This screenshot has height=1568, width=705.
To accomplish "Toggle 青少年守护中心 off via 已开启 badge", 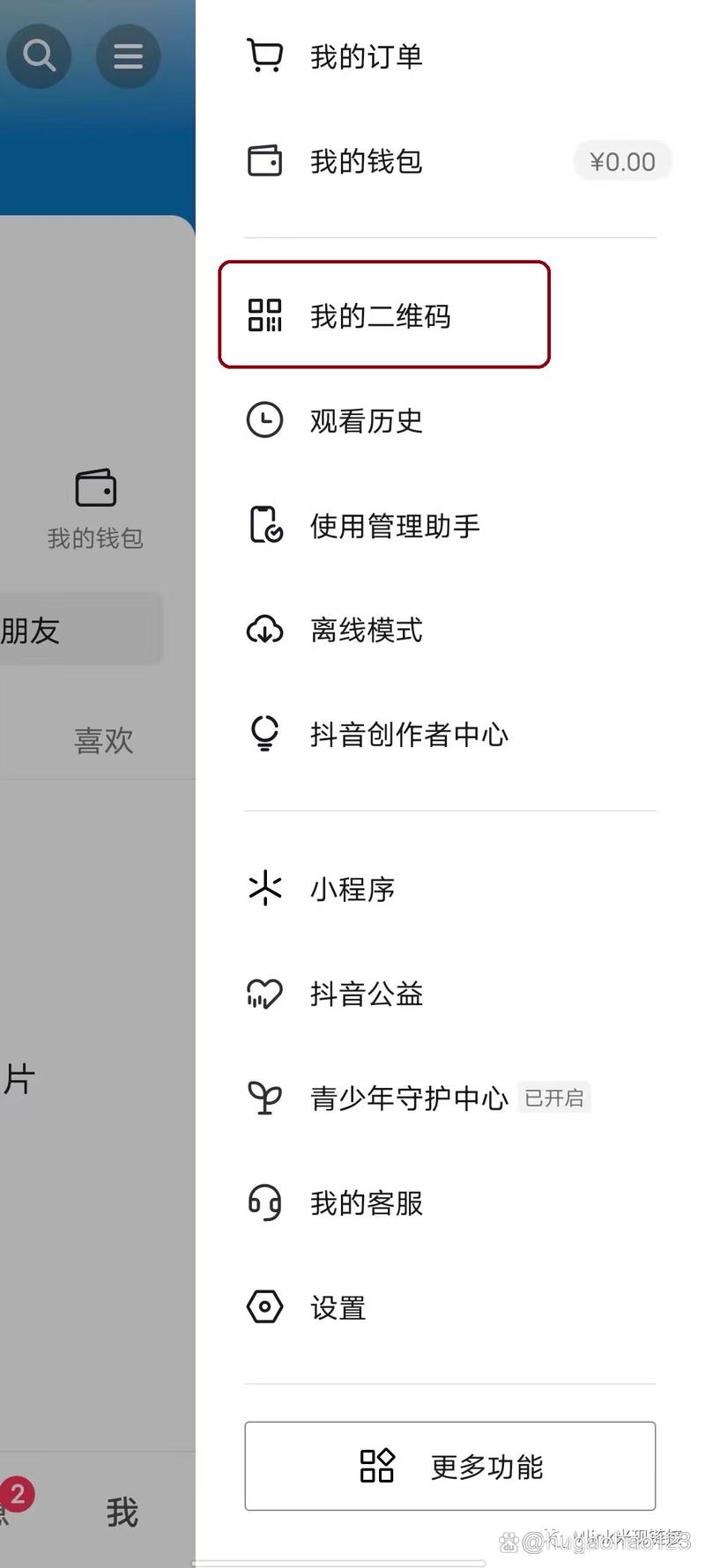I will tap(554, 1098).
